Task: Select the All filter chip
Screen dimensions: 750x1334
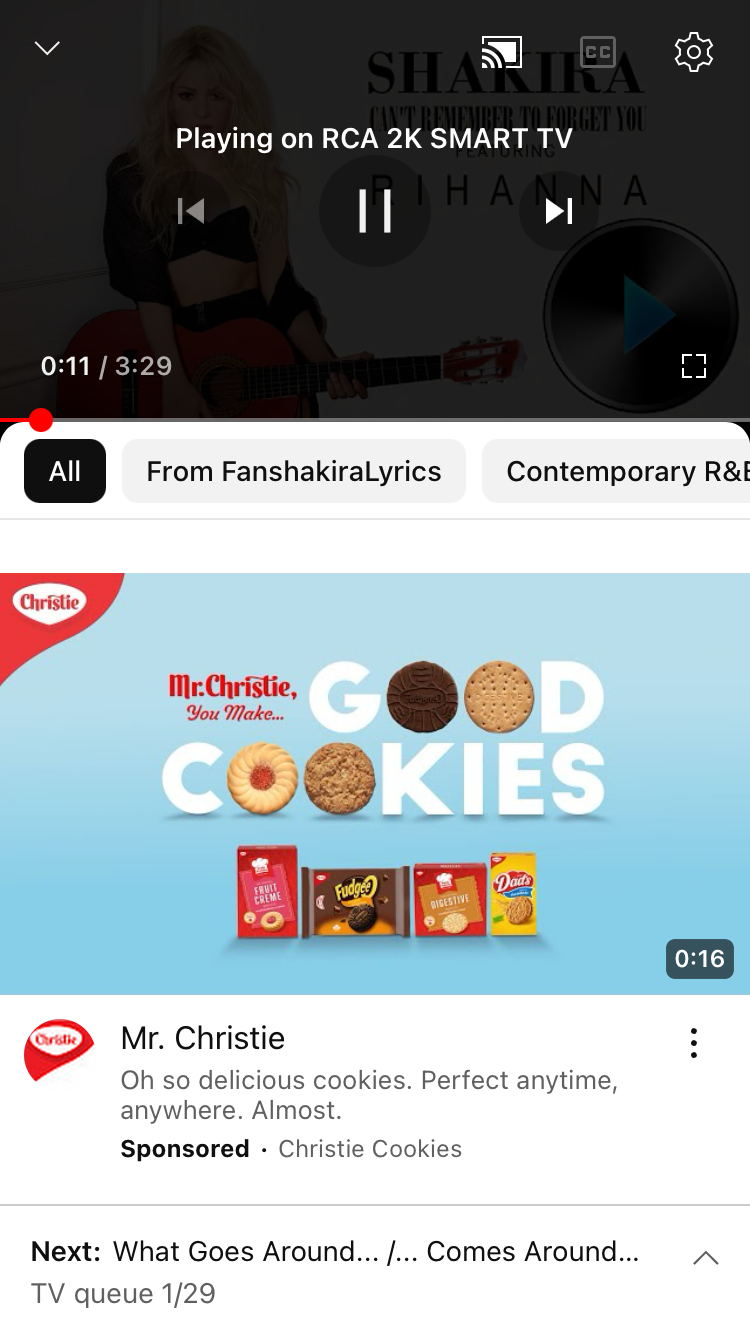Action: tap(65, 471)
